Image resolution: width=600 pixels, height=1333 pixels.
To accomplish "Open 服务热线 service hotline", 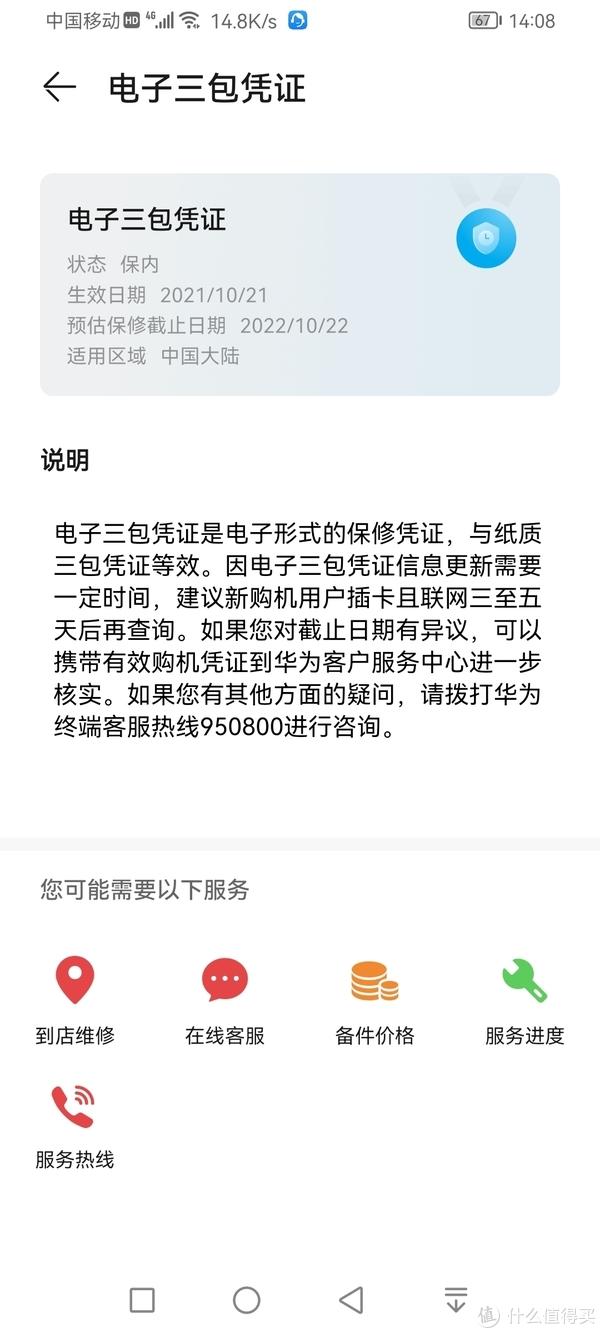I will point(75,1125).
